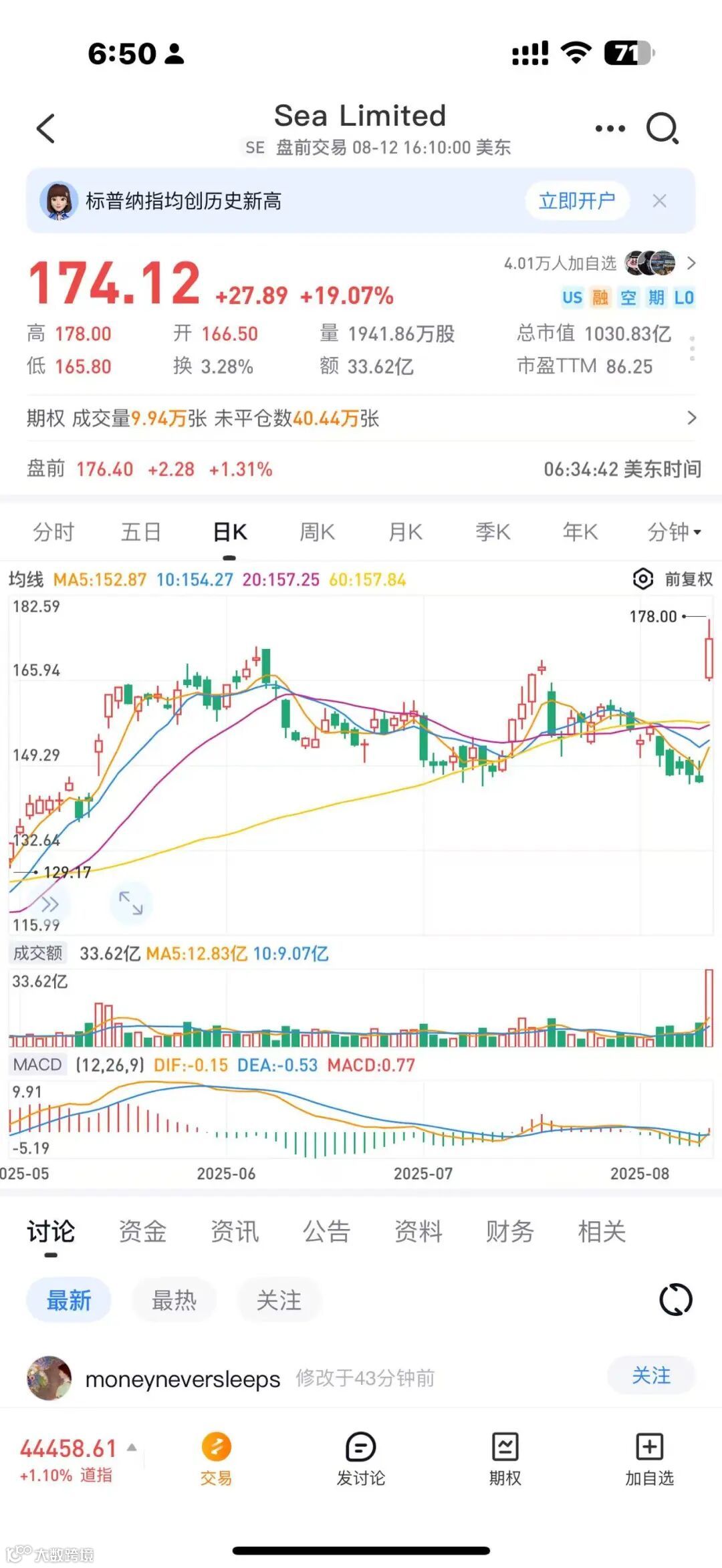Select the 周K weekly chart
The width and height of the screenshot is (722, 1568).
pos(317,532)
